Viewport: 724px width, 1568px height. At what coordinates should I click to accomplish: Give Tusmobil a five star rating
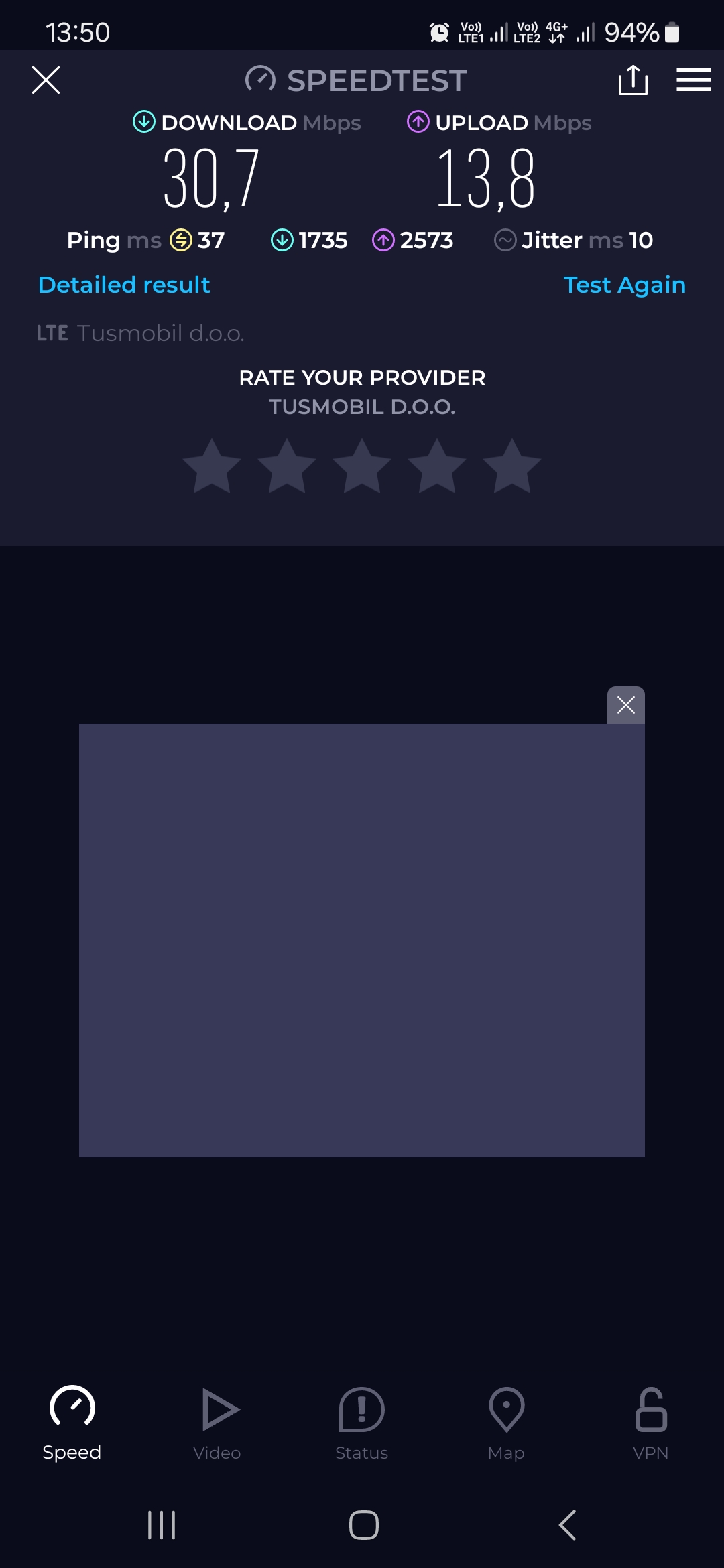[512, 467]
